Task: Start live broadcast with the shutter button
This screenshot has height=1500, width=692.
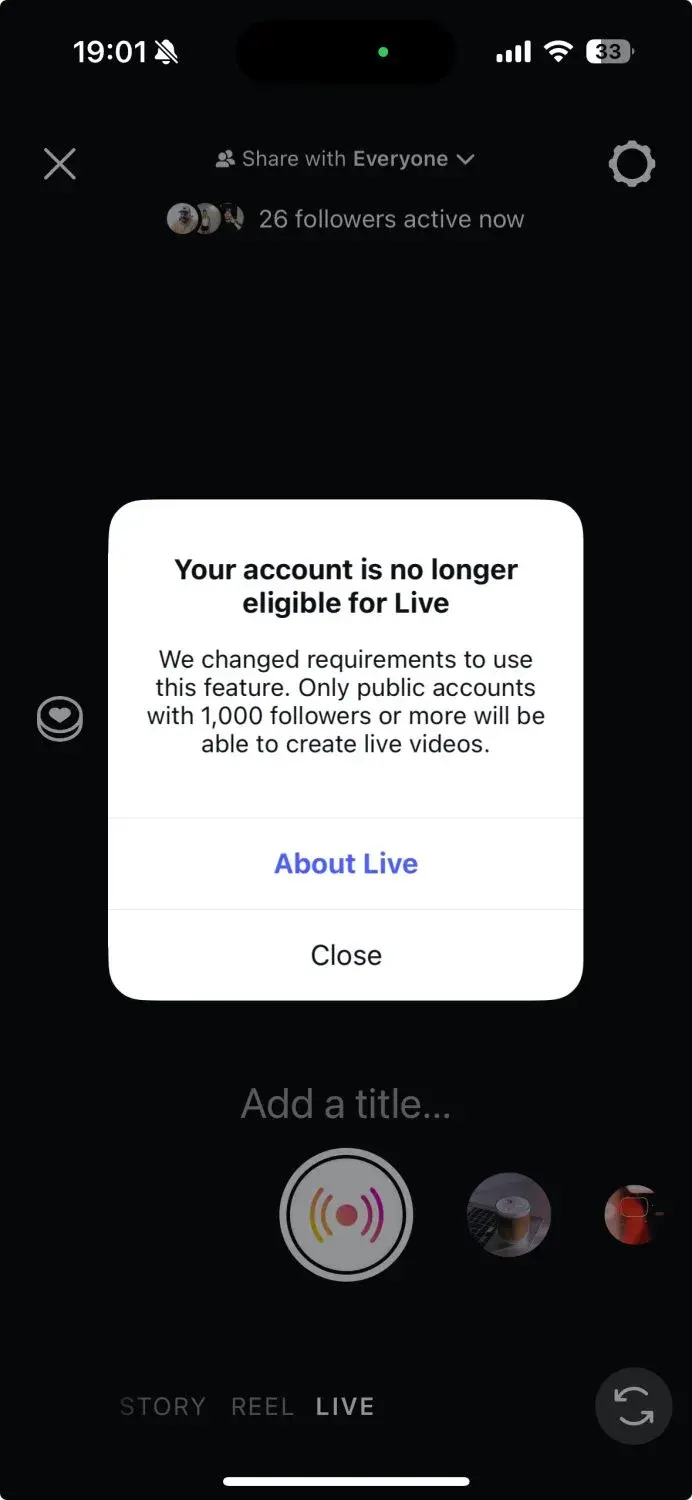Action: point(346,1214)
